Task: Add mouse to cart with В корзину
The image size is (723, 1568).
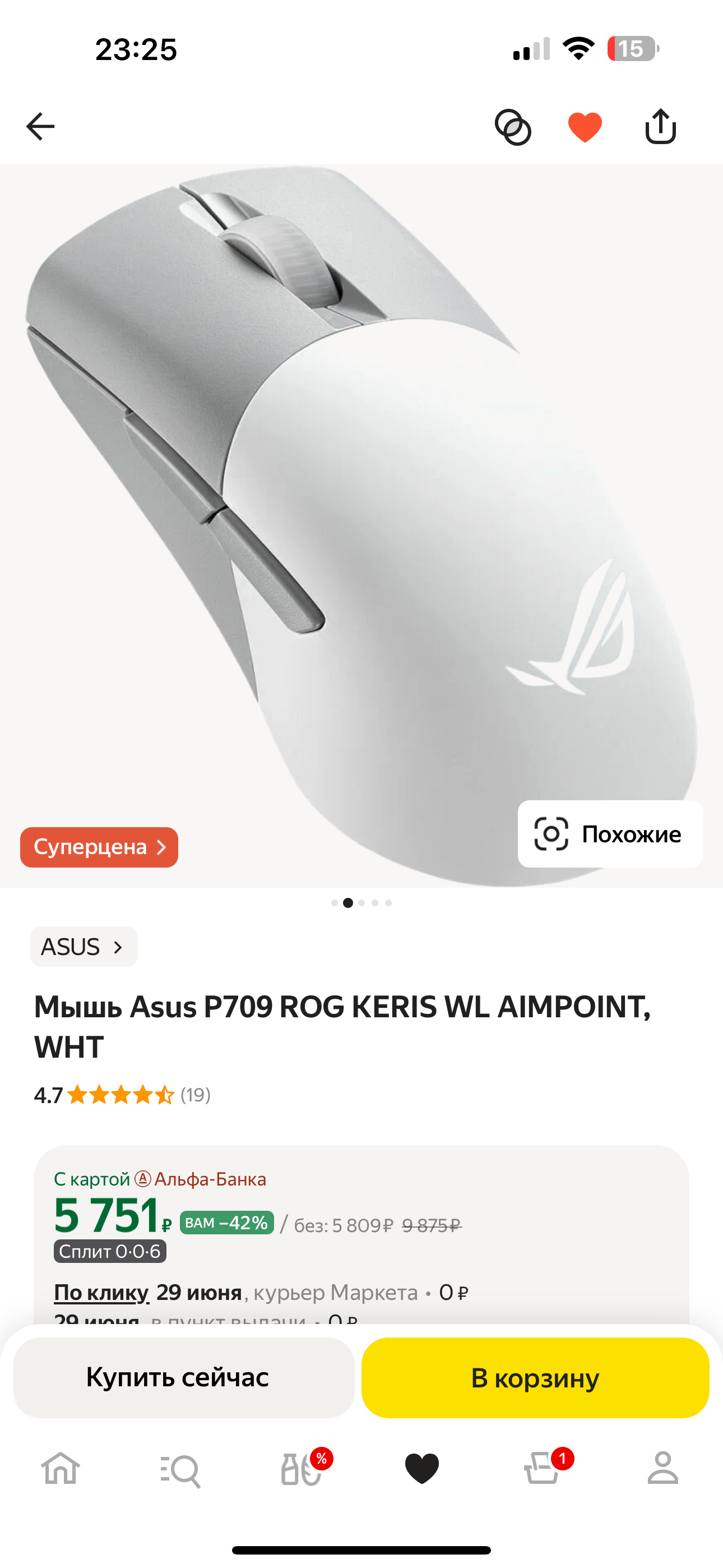Action: (535, 1377)
